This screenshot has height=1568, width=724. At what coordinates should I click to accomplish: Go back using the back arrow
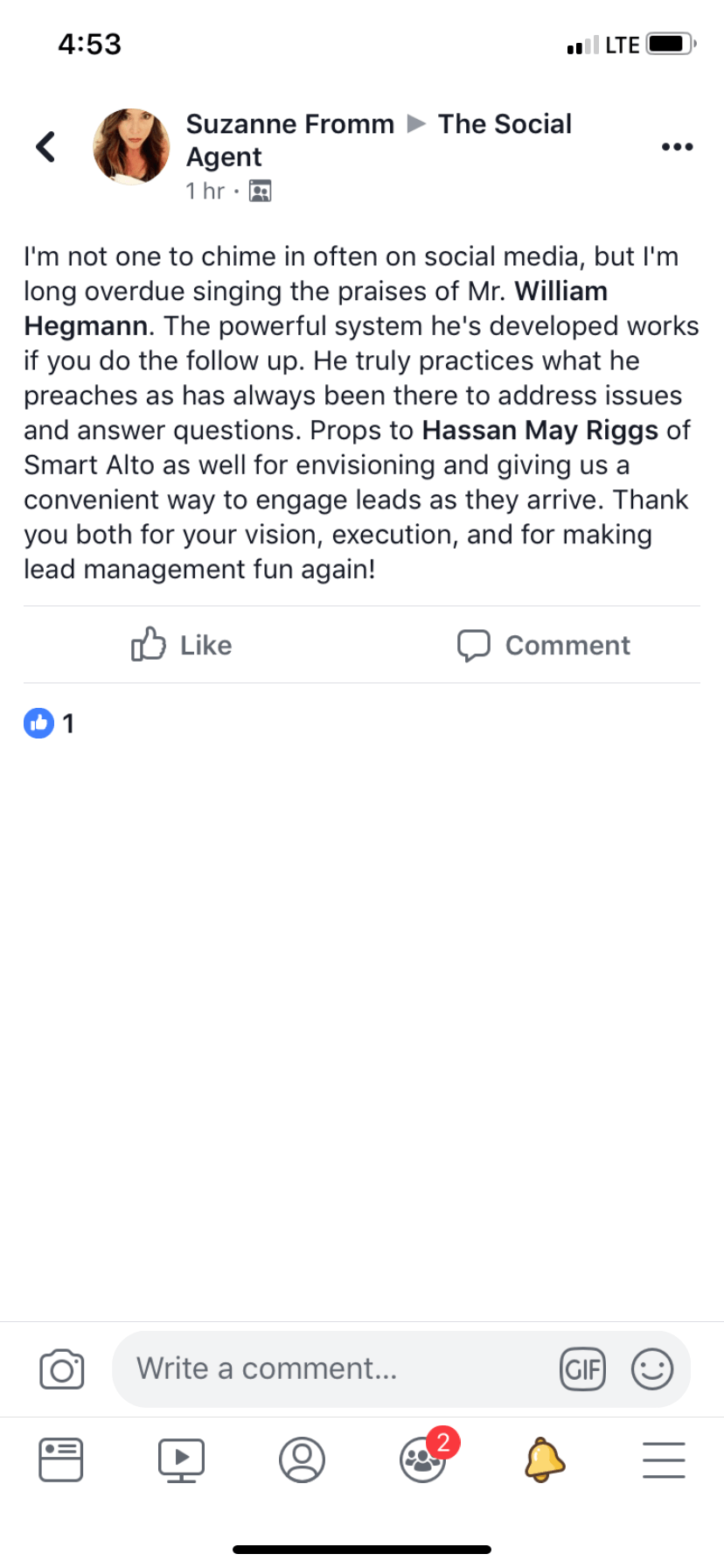(45, 146)
